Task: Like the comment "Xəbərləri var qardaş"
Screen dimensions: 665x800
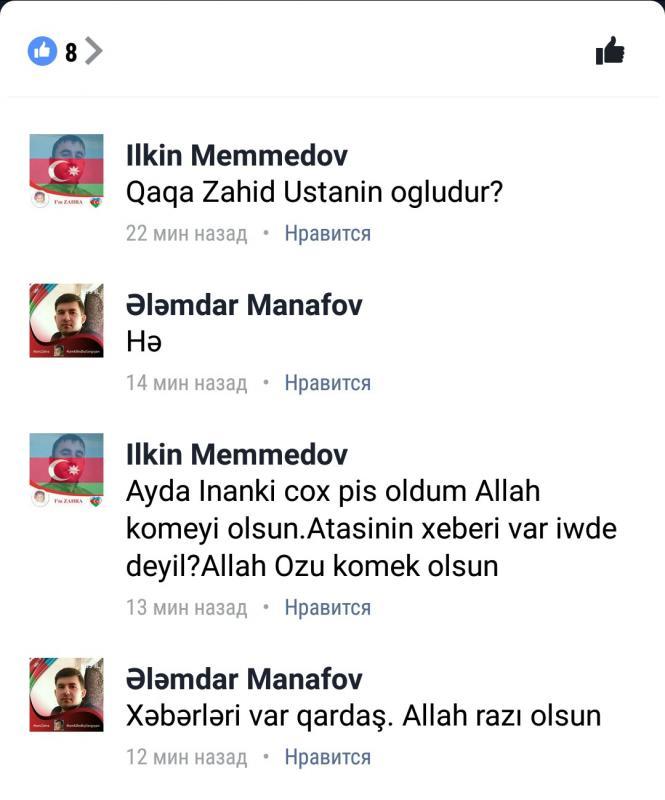Action: click(327, 757)
